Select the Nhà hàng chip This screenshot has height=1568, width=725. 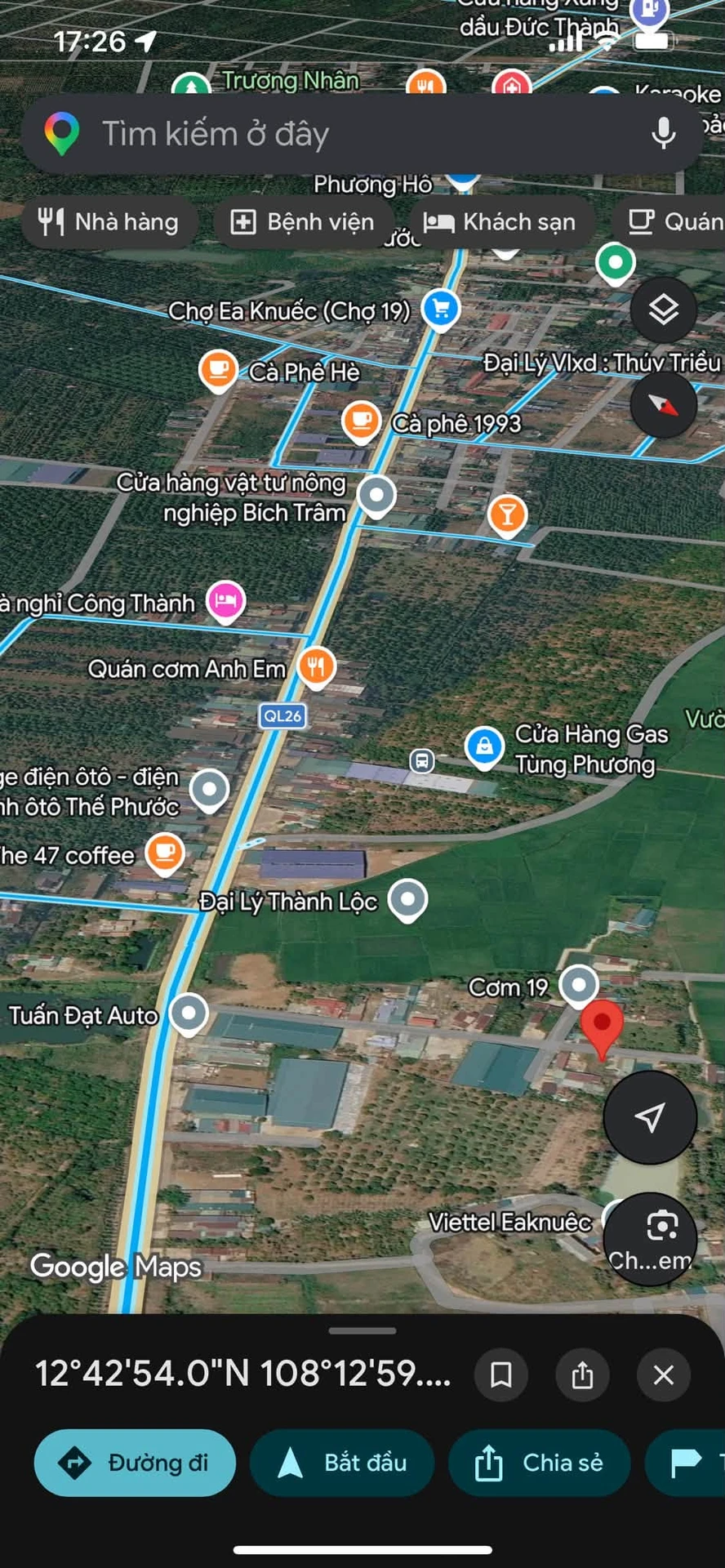109,221
